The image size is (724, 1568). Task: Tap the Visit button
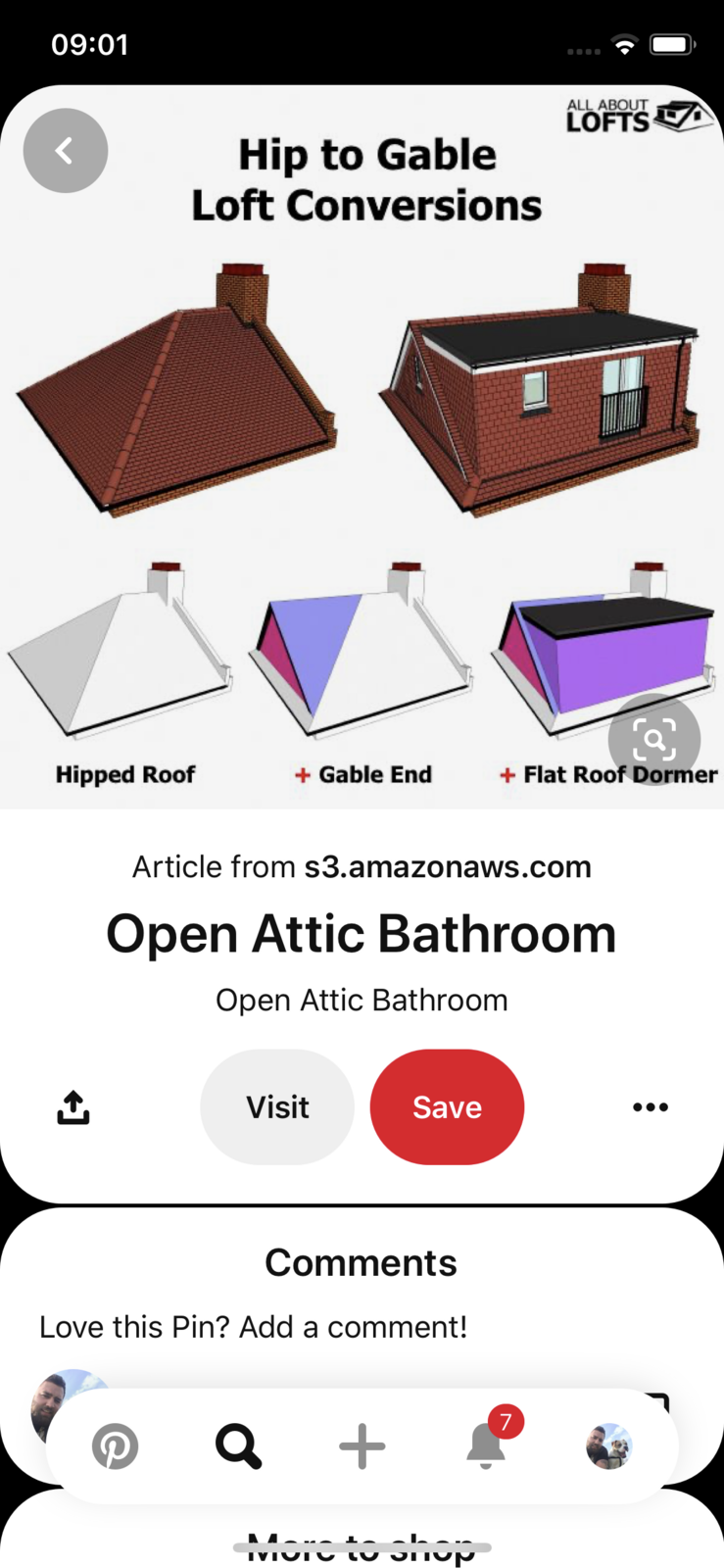click(277, 1107)
